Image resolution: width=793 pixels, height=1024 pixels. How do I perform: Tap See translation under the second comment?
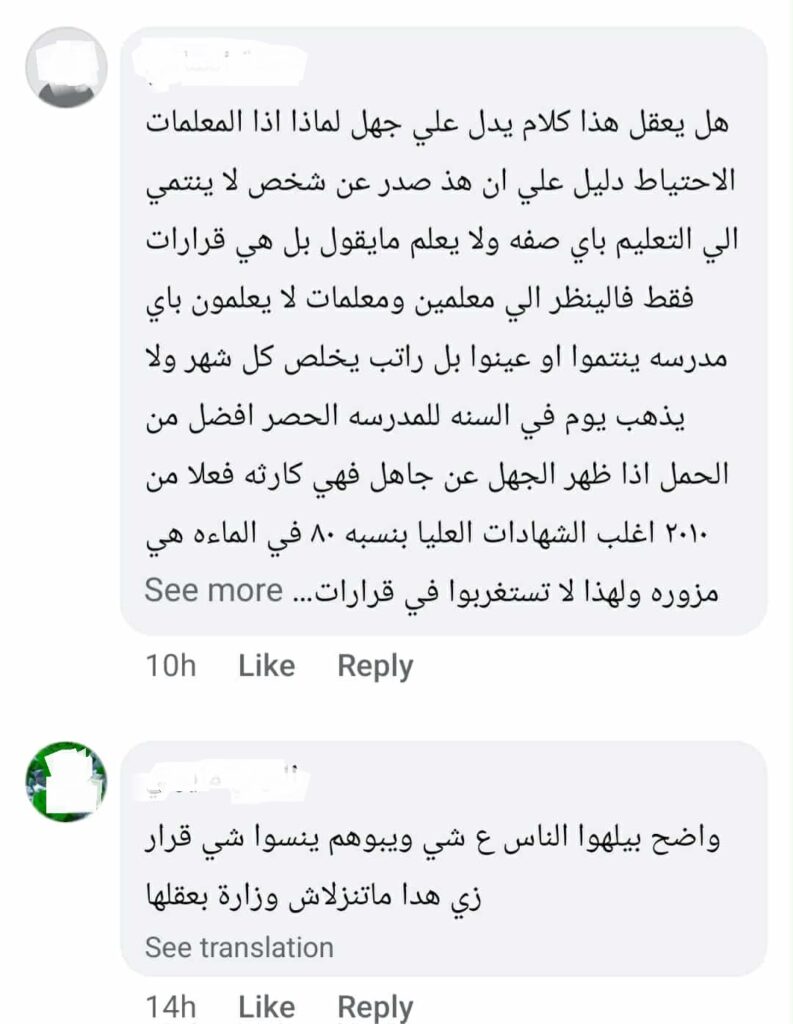click(x=239, y=947)
